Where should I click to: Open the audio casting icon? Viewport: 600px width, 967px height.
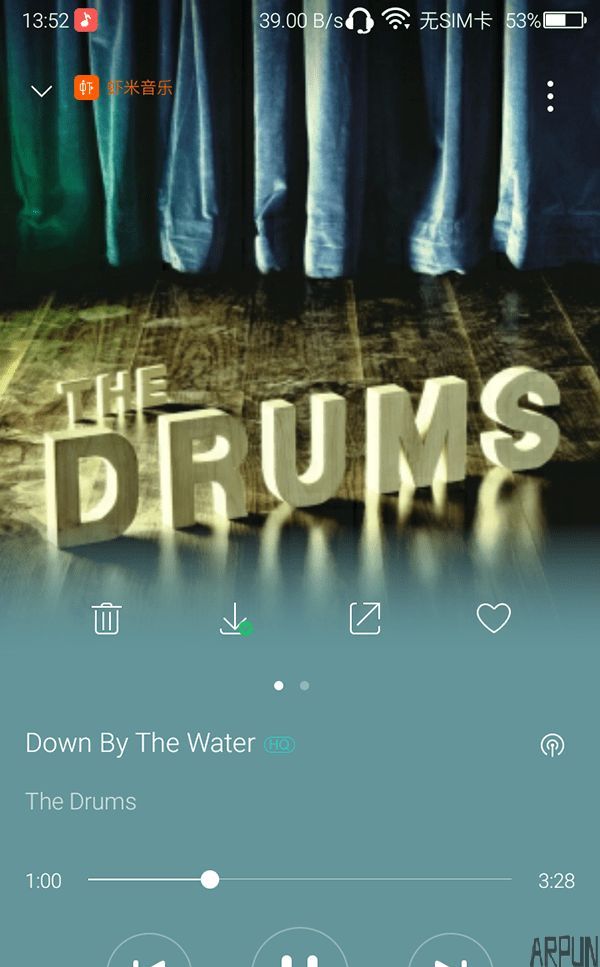552,745
